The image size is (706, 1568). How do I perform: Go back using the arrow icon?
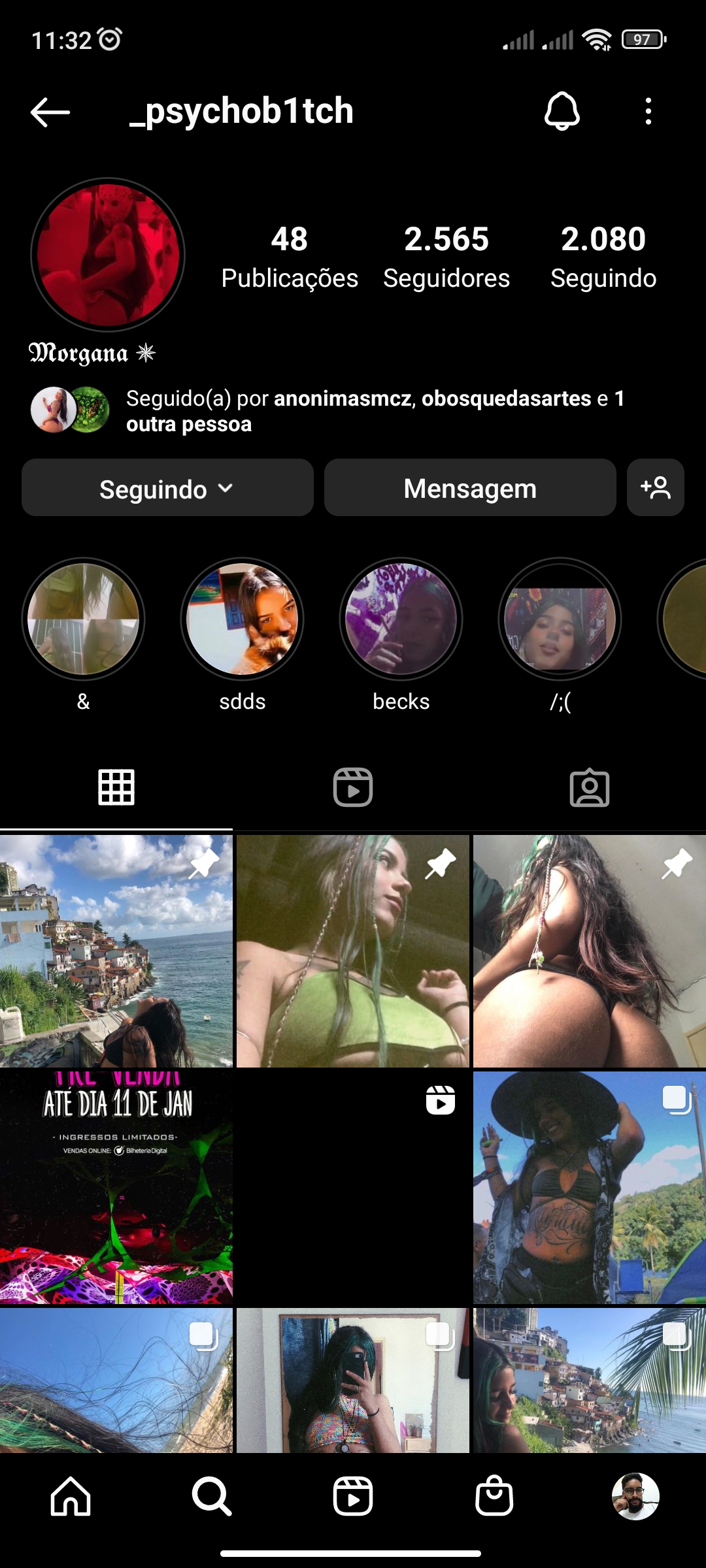point(50,112)
